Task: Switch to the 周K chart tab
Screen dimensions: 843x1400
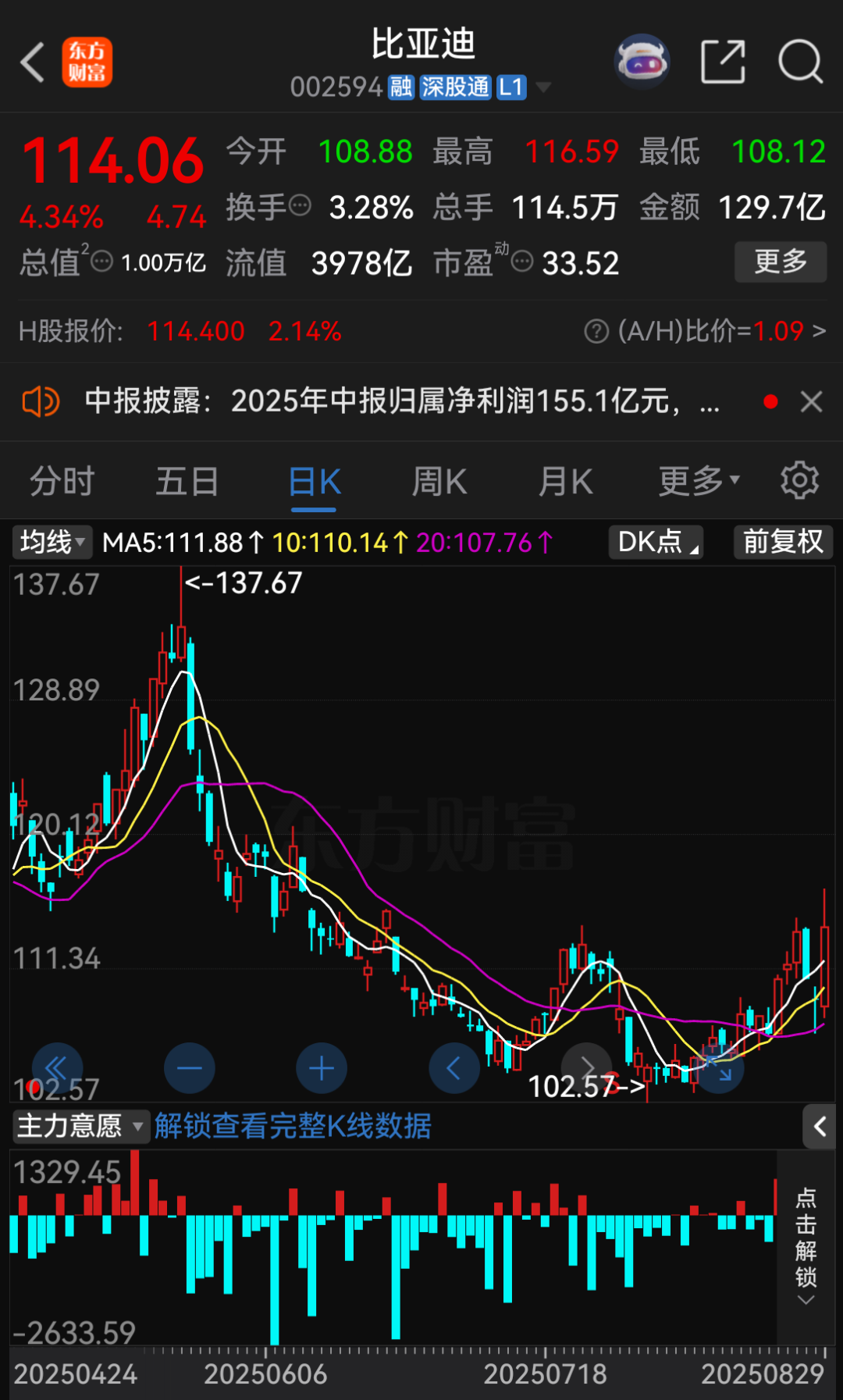Action: tap(439, 481)
